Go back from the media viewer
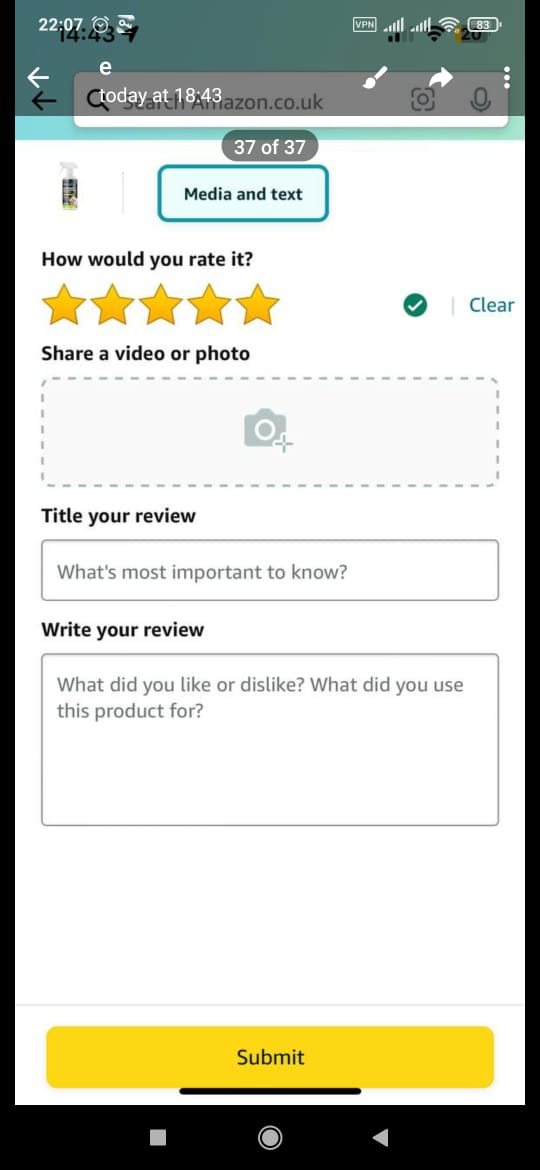This screenshot has width=540, height=1170. (38, 76)
